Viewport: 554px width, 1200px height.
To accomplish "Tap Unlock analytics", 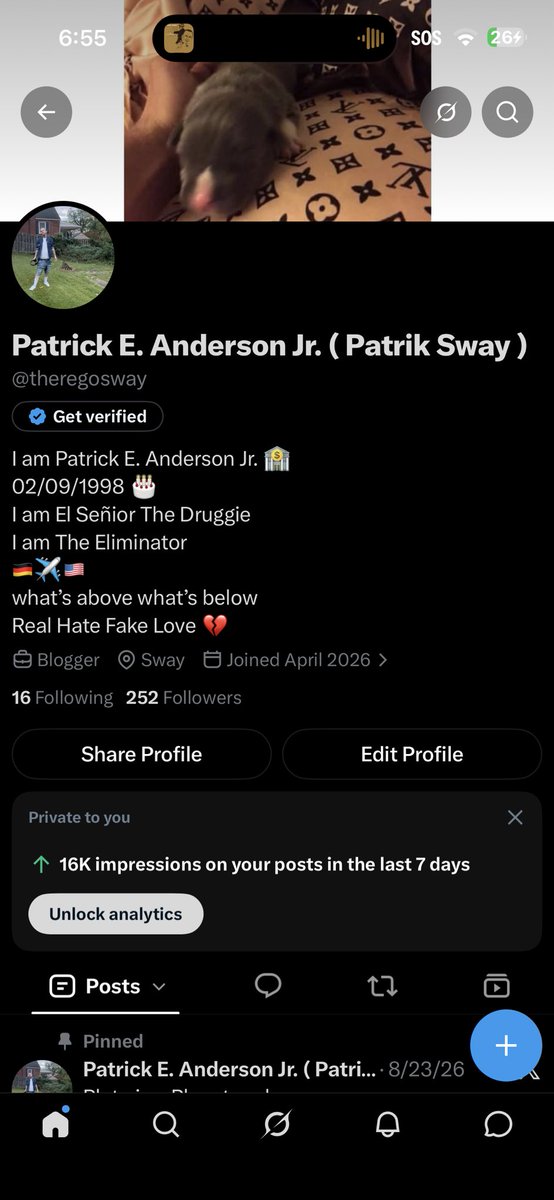I will click(x=116, y=914).
